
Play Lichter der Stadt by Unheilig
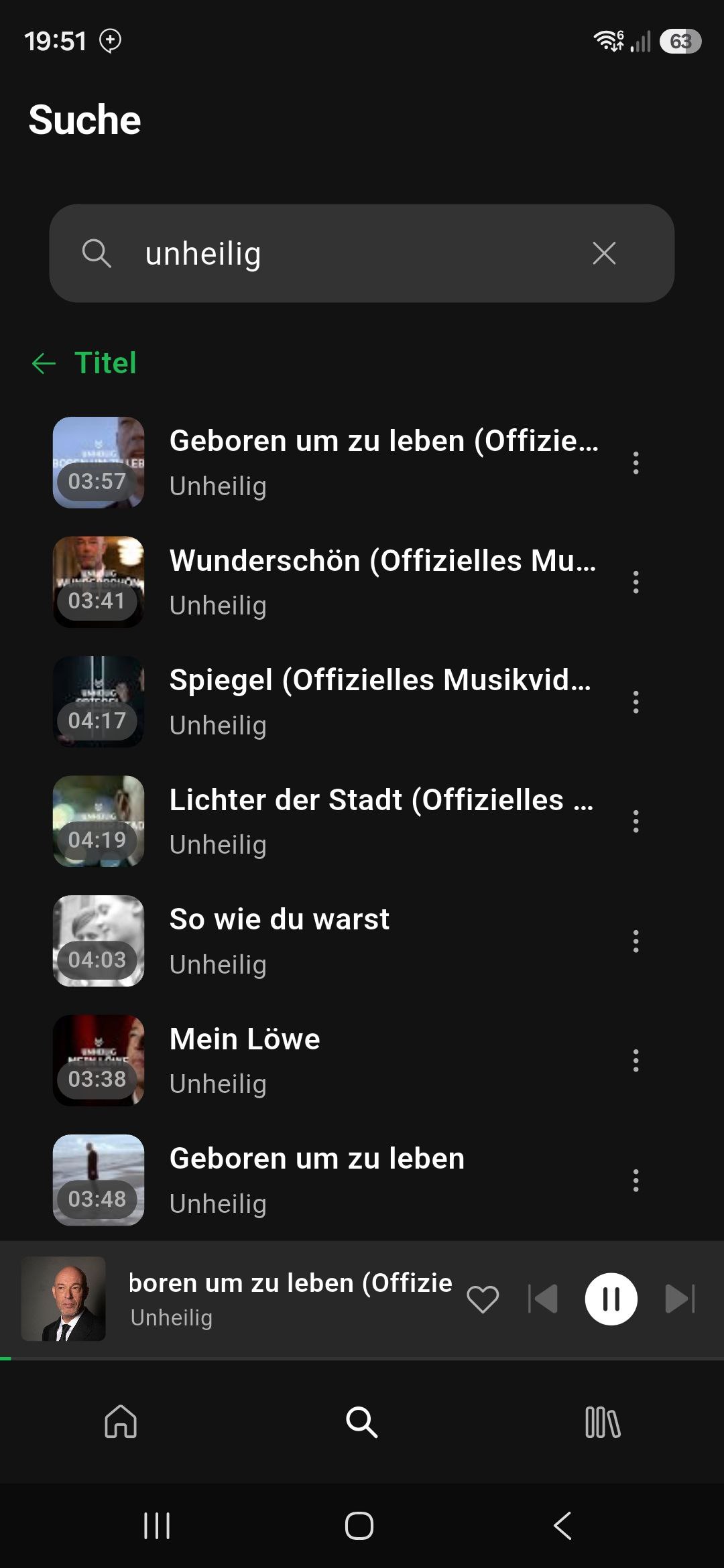381,821
